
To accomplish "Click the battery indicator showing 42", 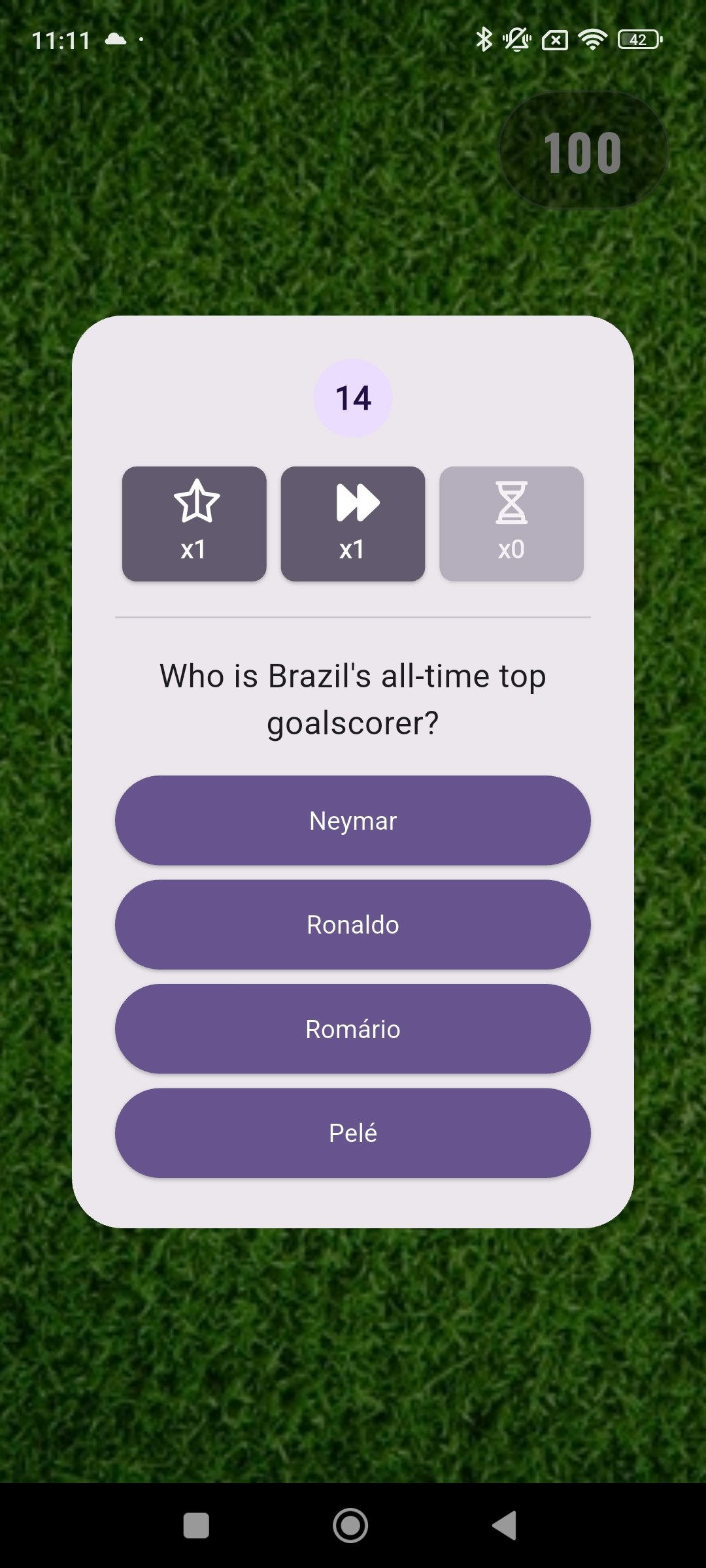I will (x=637, y=39).
